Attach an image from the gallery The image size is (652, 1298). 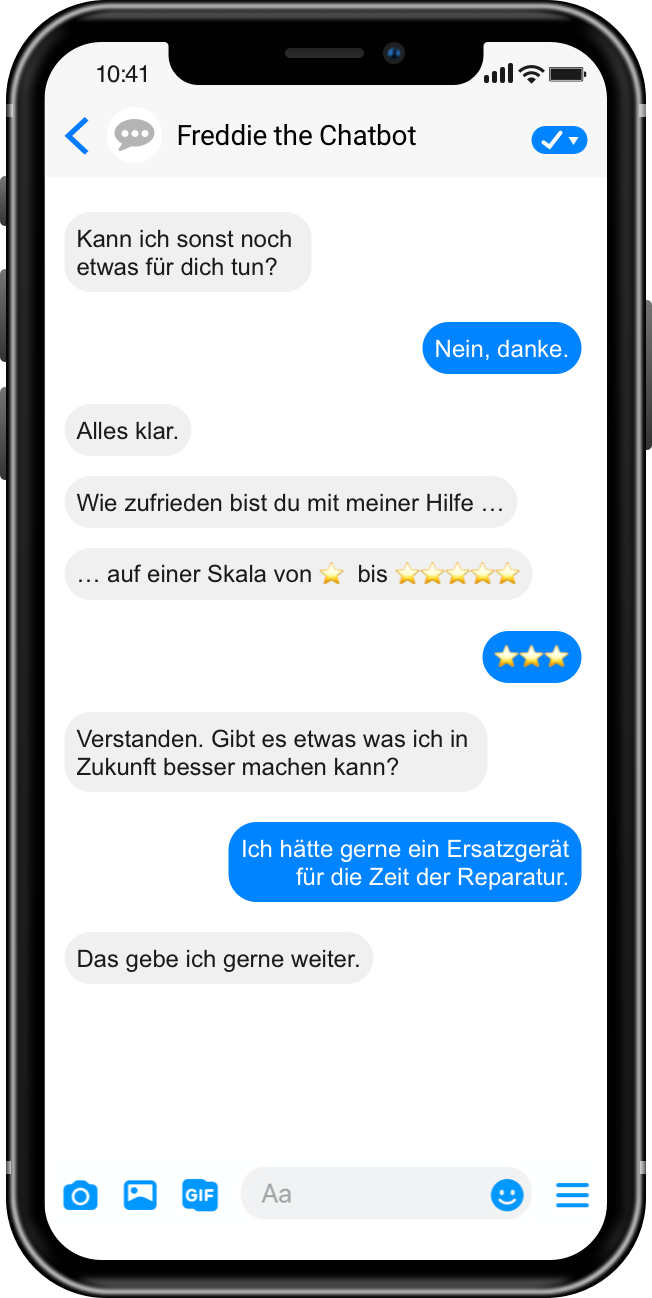coord(140,1194)
